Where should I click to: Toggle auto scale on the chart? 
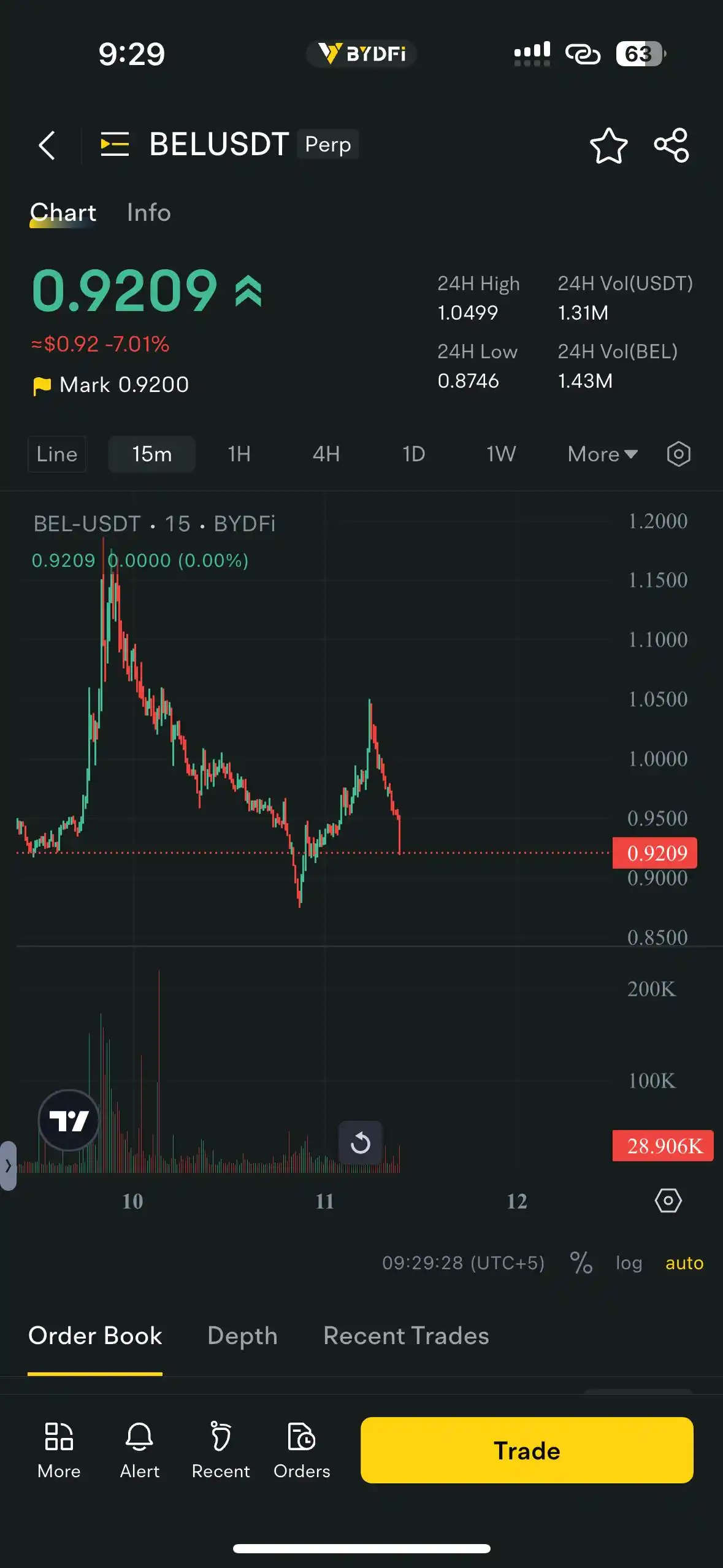click(x=684, y=1263)
